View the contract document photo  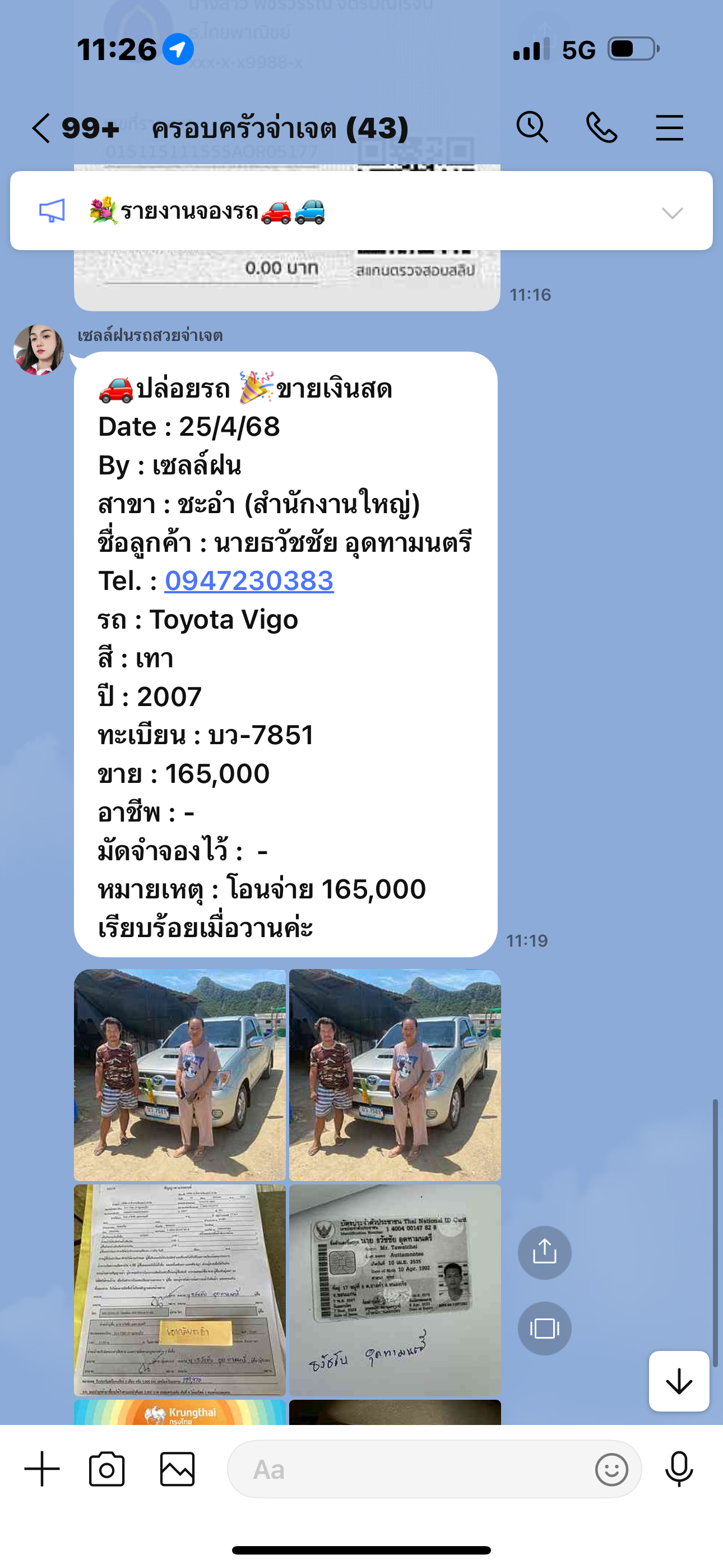[x=179, y=1290]
